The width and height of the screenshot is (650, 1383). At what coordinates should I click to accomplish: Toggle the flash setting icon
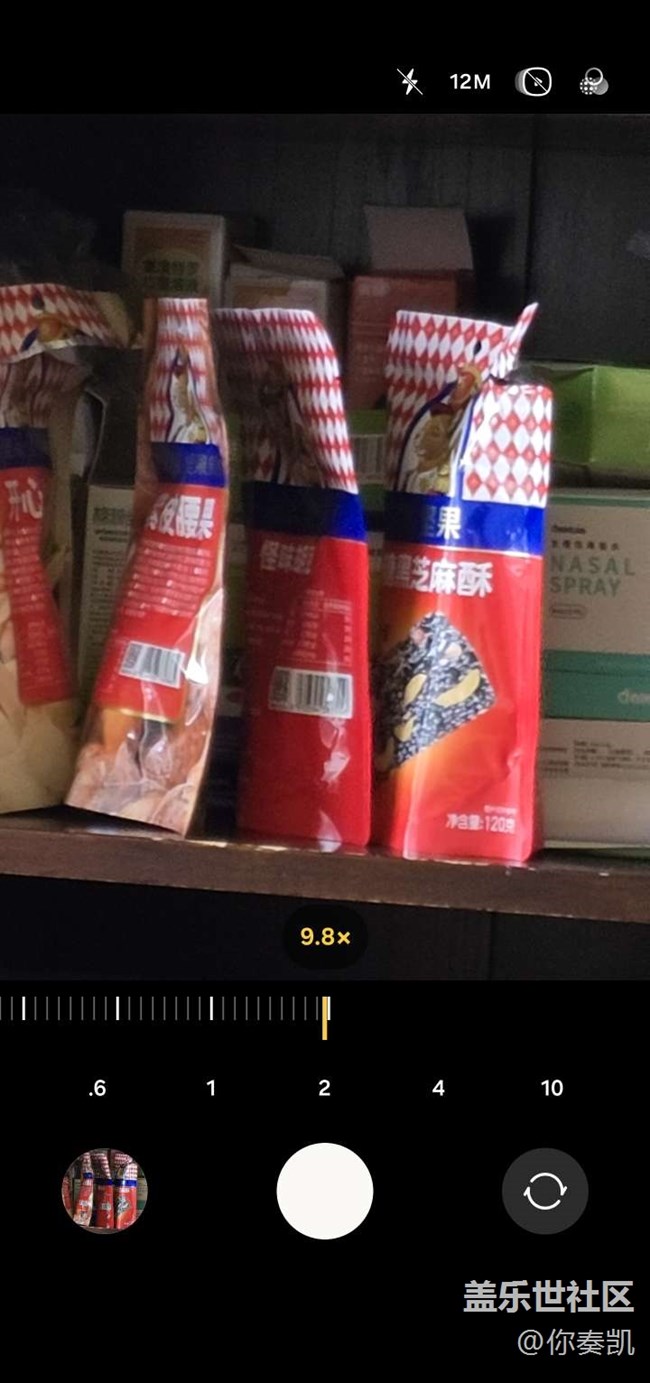click(x=410, y=82)
